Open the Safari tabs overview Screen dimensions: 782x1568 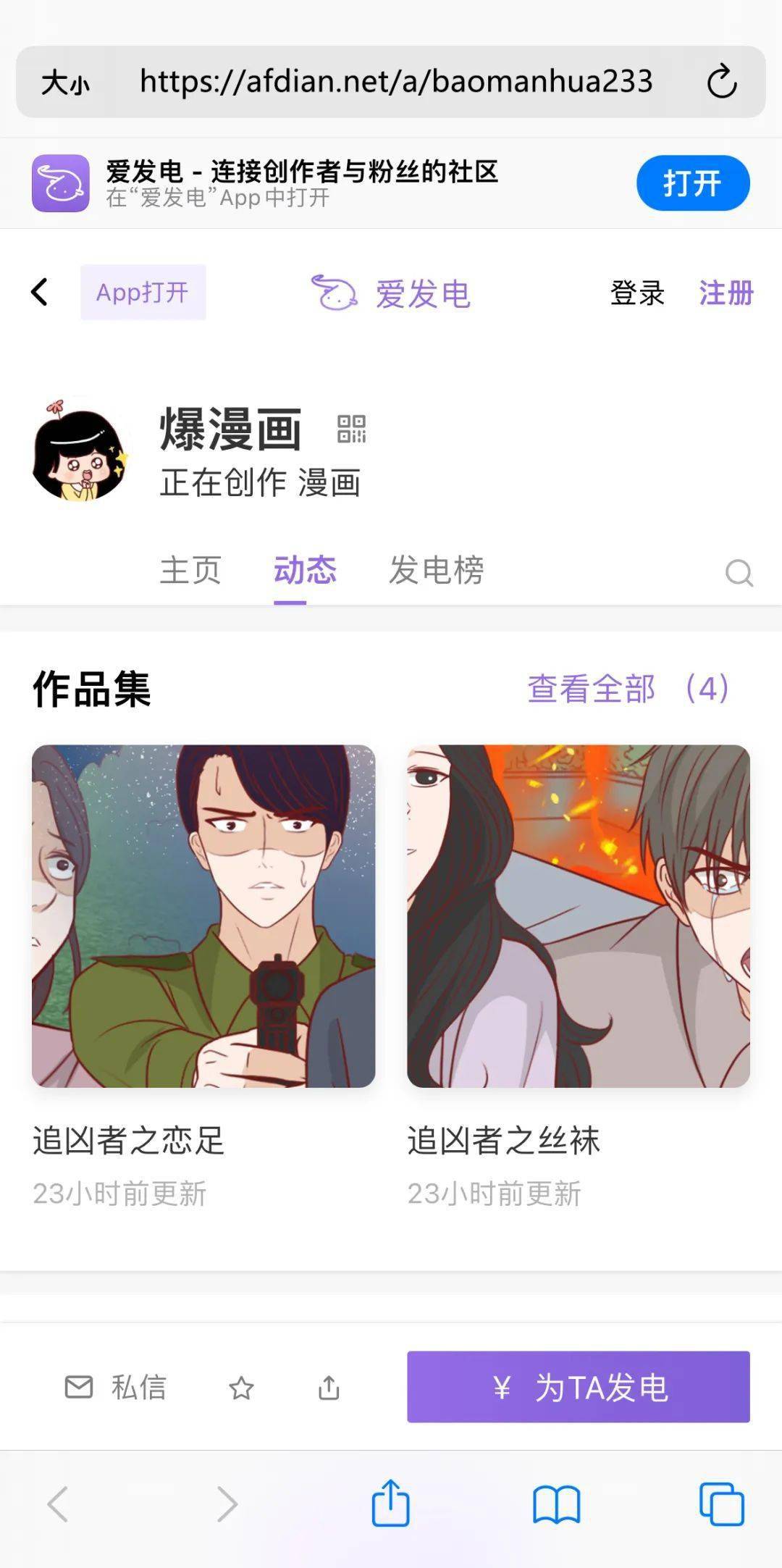point(721,1504)
